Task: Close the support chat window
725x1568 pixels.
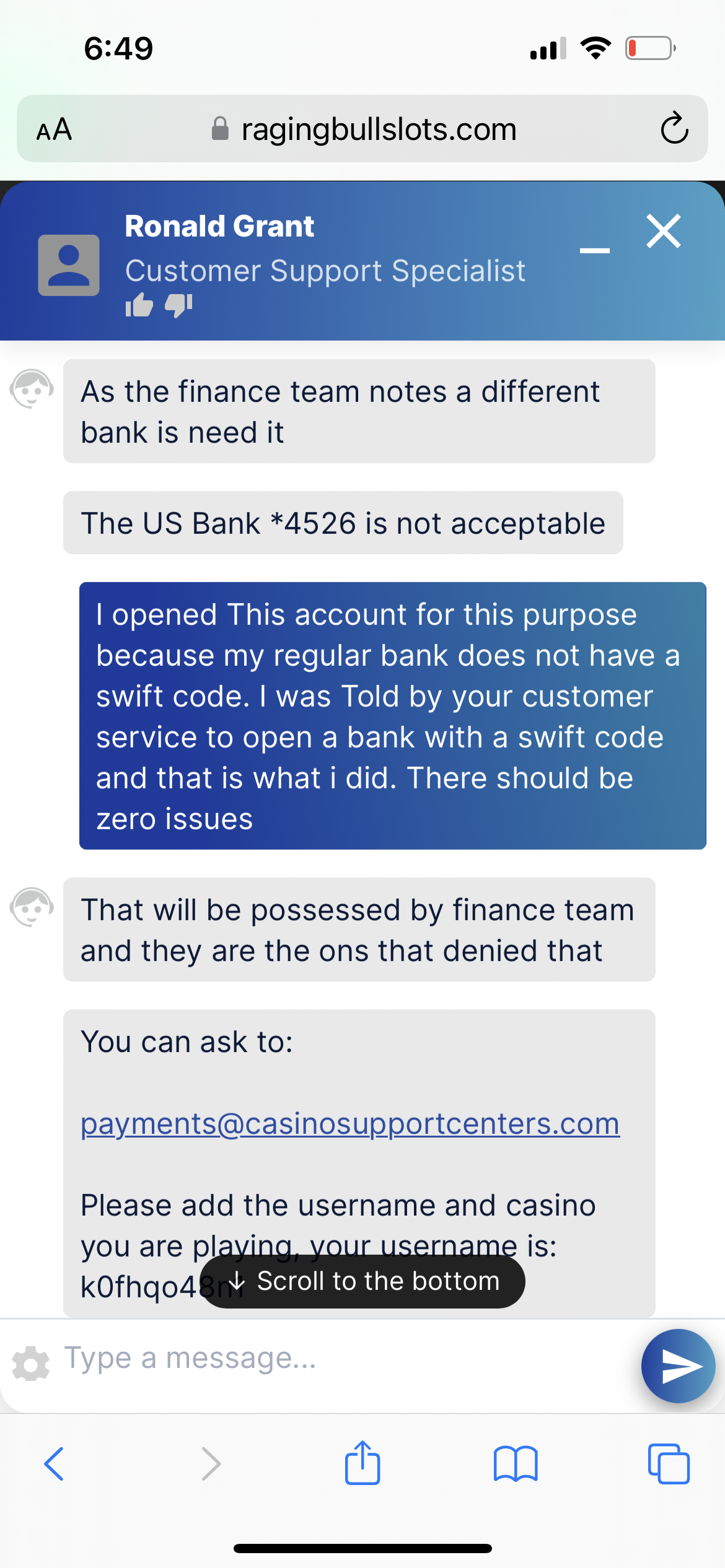Action: 663,231
